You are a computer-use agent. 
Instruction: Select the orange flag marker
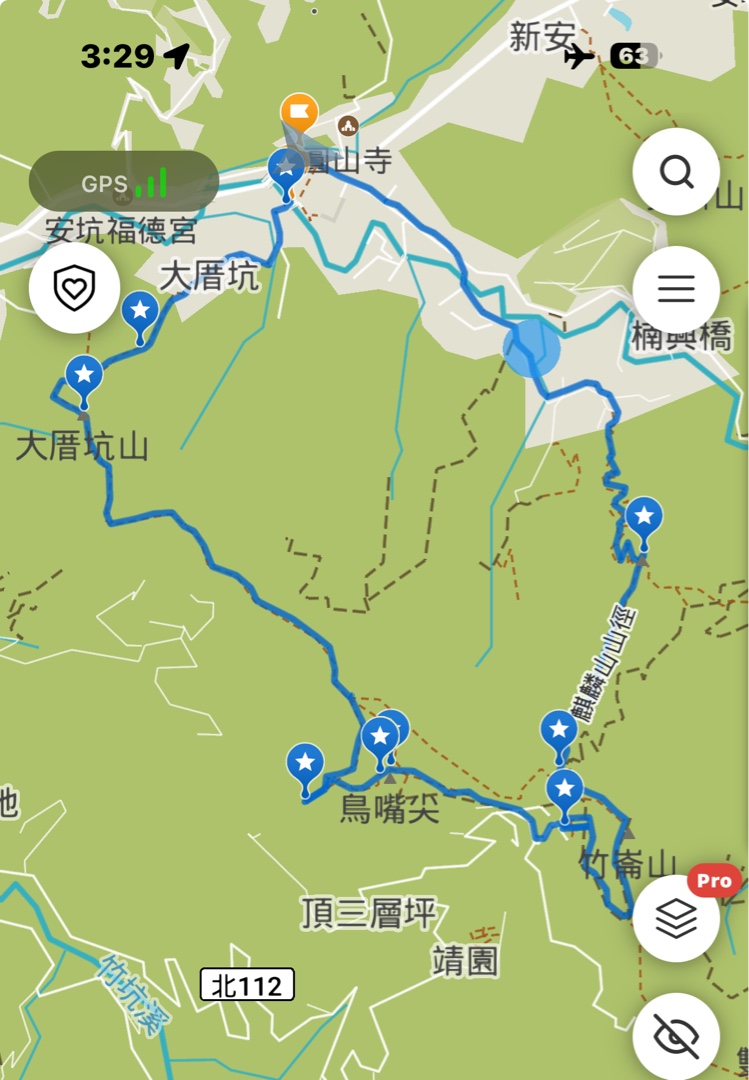tap(298, 111)
